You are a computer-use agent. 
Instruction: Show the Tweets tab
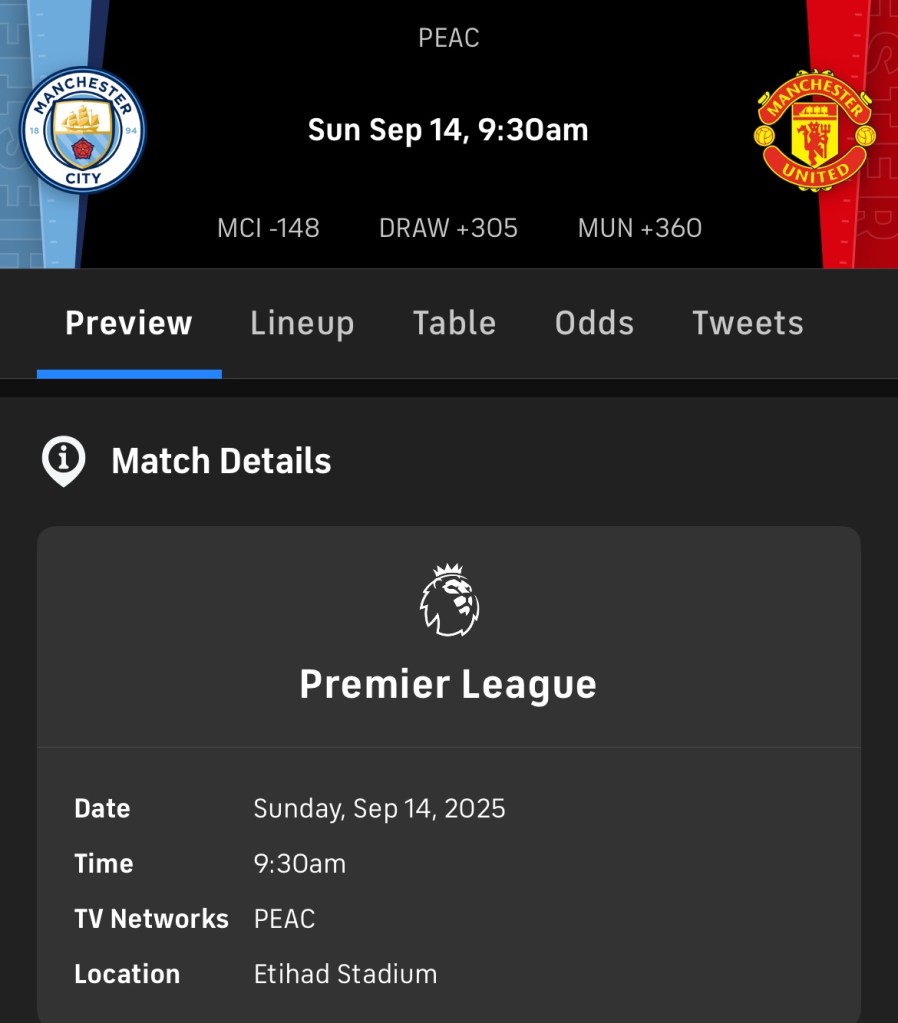pyautogui.click(x=747, y=323)
